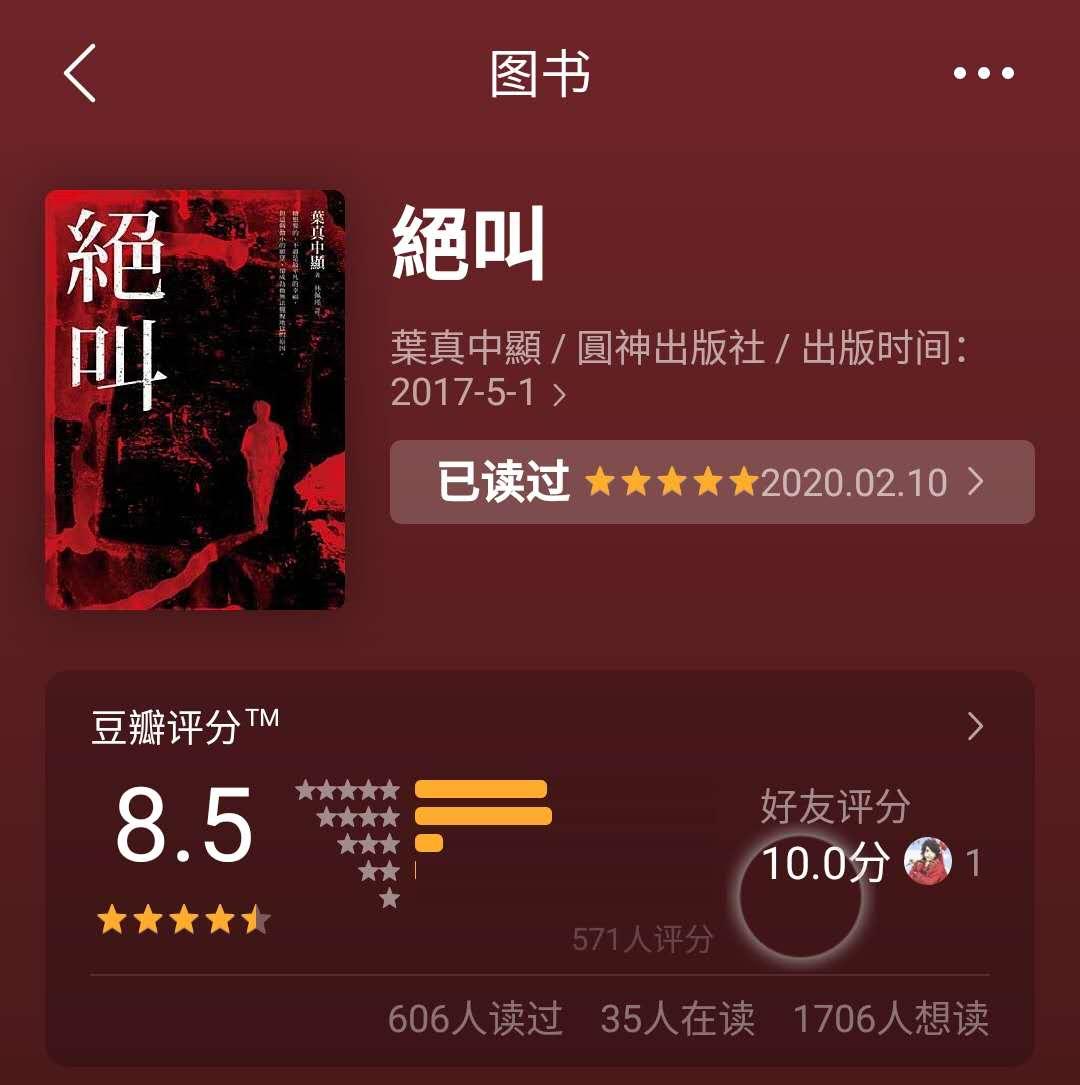
Task: Open the author and publisher details link
Action: [678, 370]
